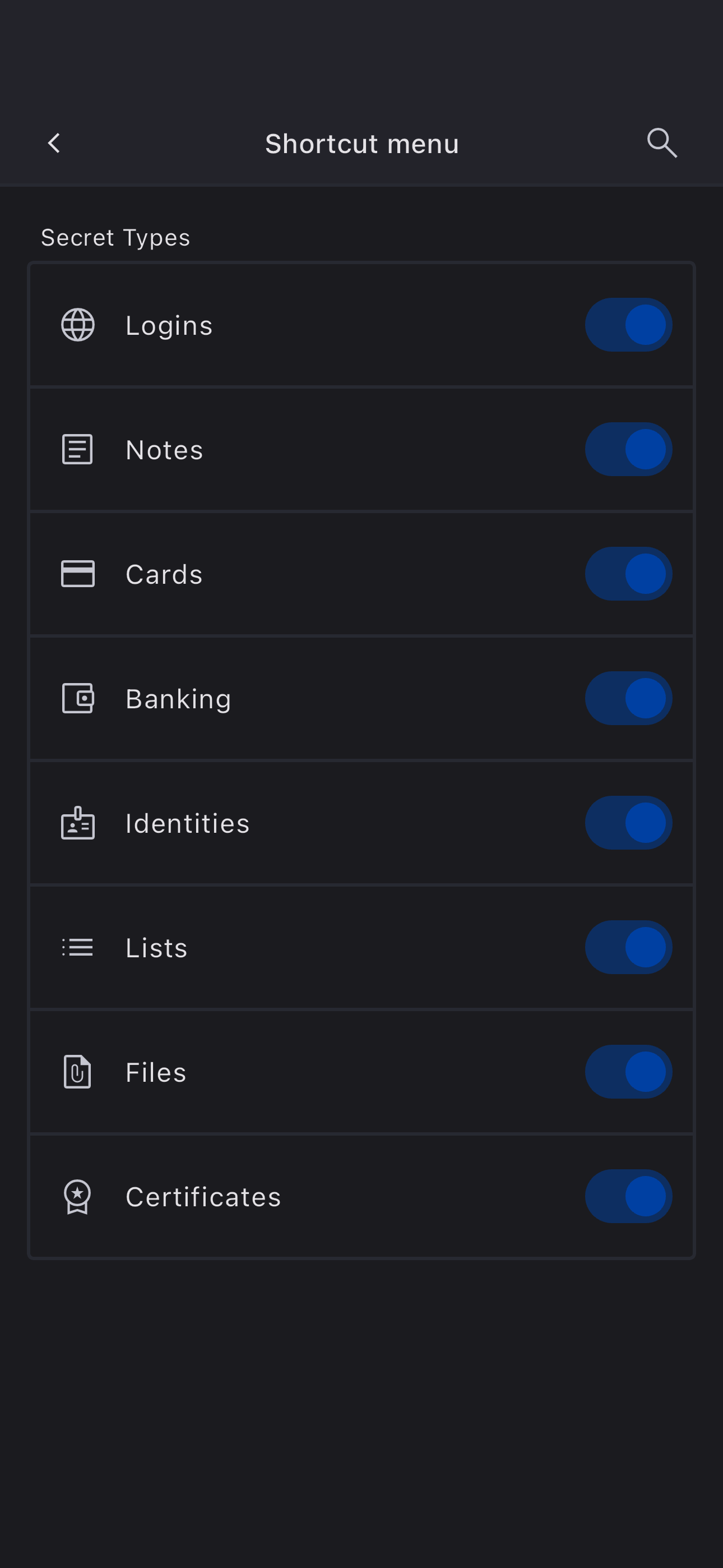Image resolution: width=723 pixels, height=1568 pixels.
Task: Toggle Cards shortcut off
Action: tap(629, 574)
